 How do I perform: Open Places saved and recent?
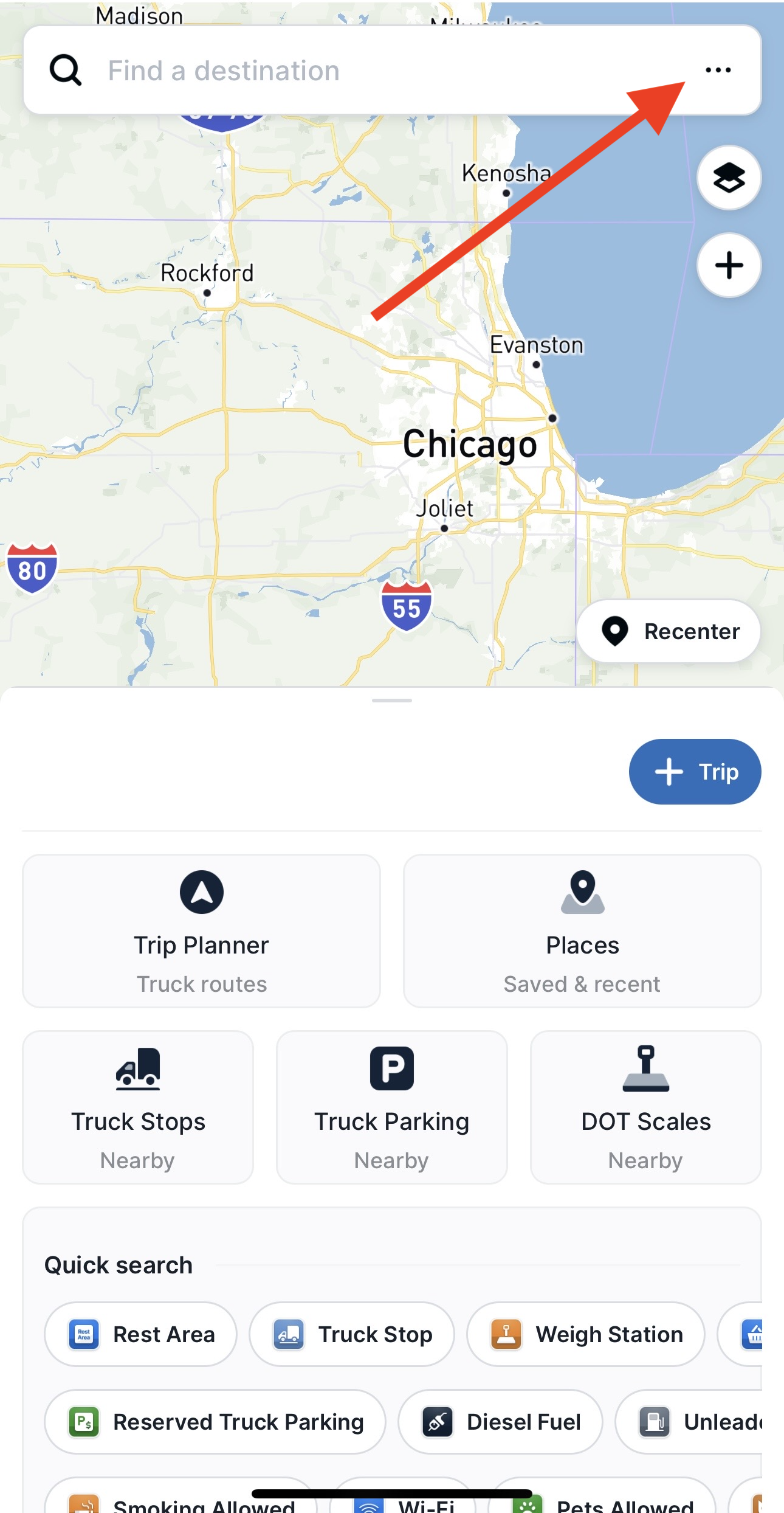(582, 930)
